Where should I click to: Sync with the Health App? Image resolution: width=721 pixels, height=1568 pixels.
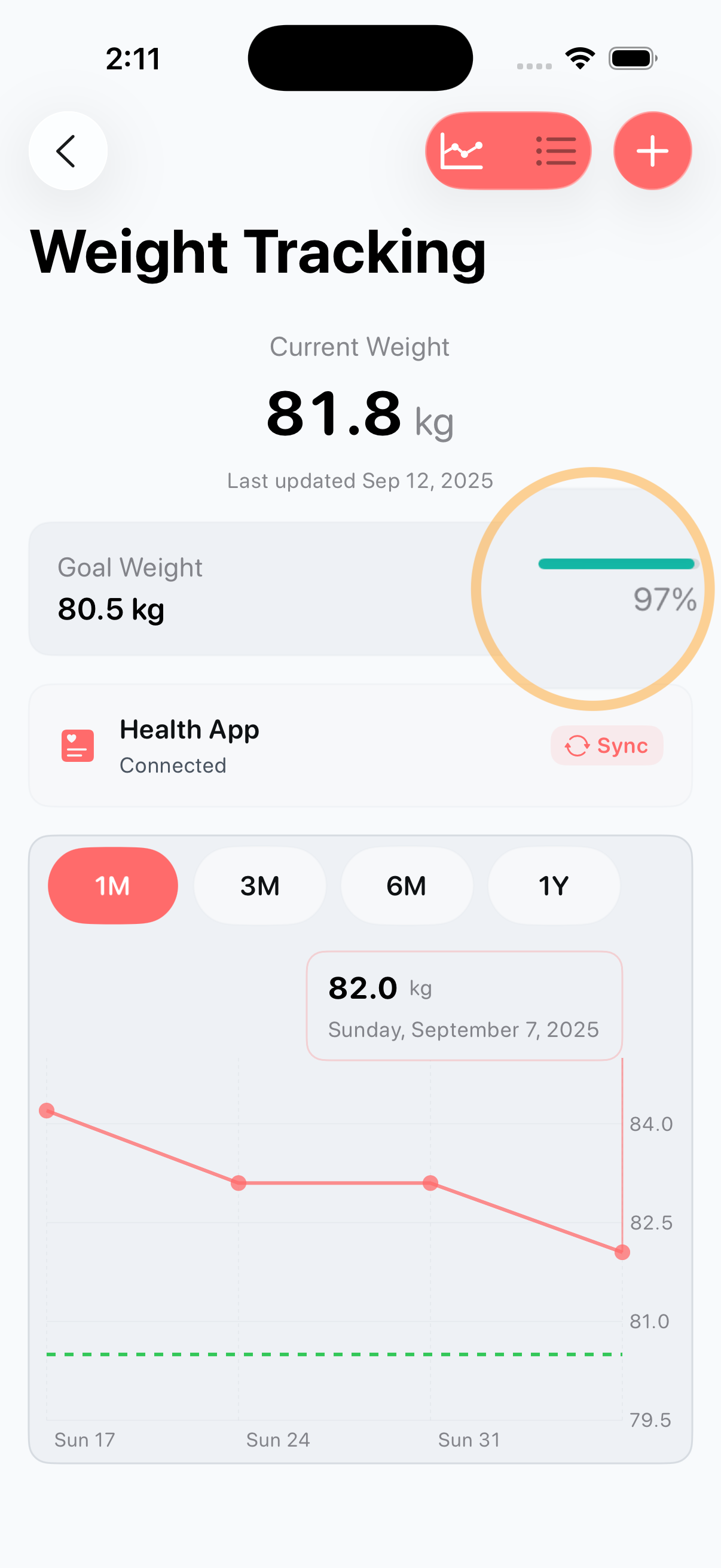(x=607, y=746)
